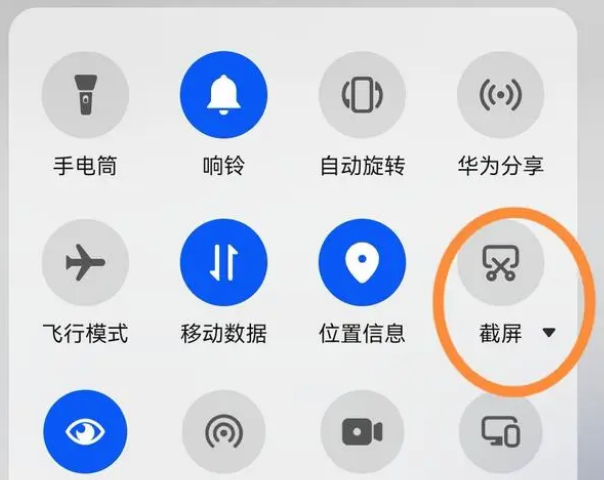Toggle the eye comfort icon
Screen dimensions: 604x480
point(85,432)
